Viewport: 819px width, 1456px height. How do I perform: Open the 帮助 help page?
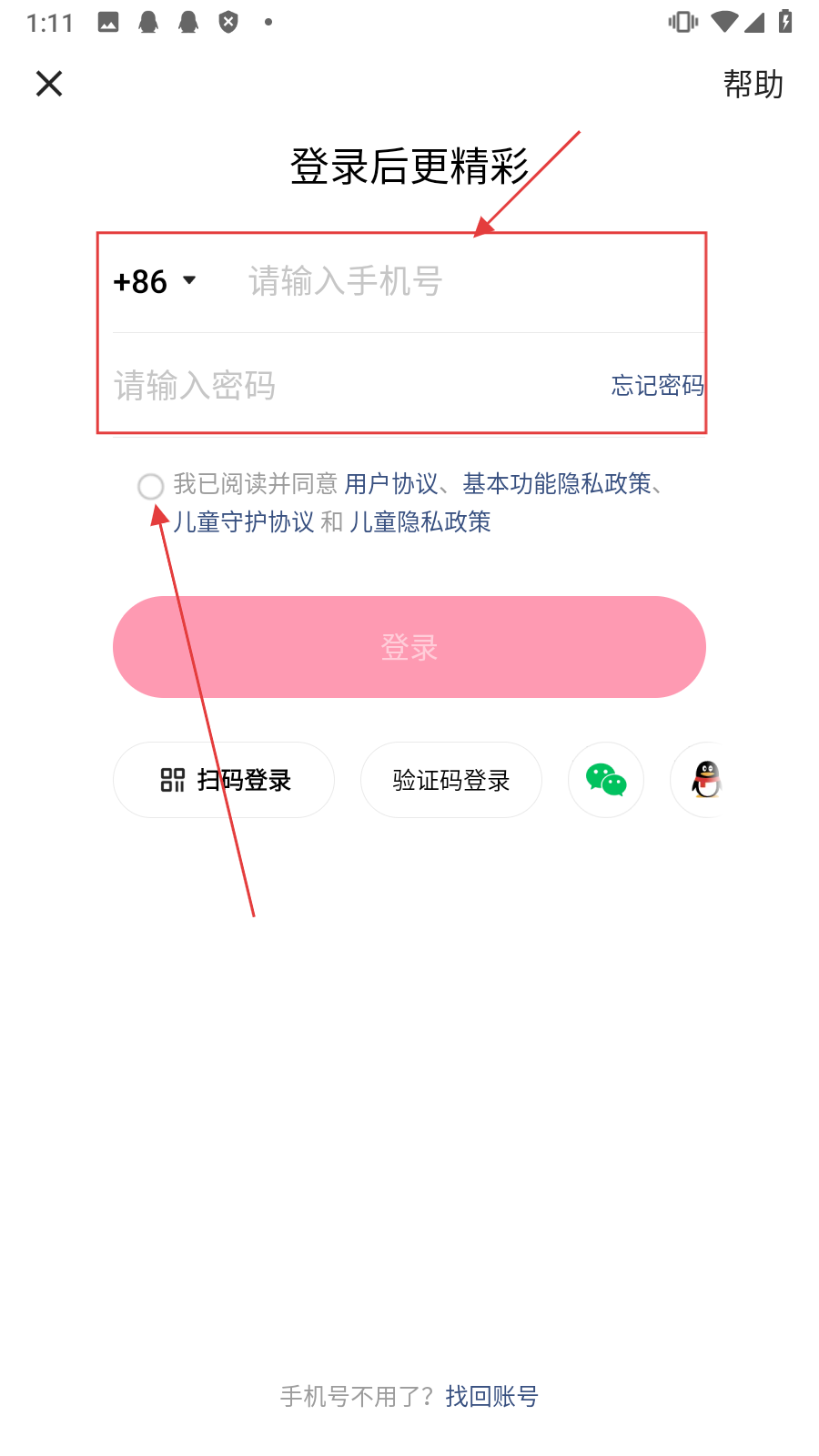coord(753,84)
